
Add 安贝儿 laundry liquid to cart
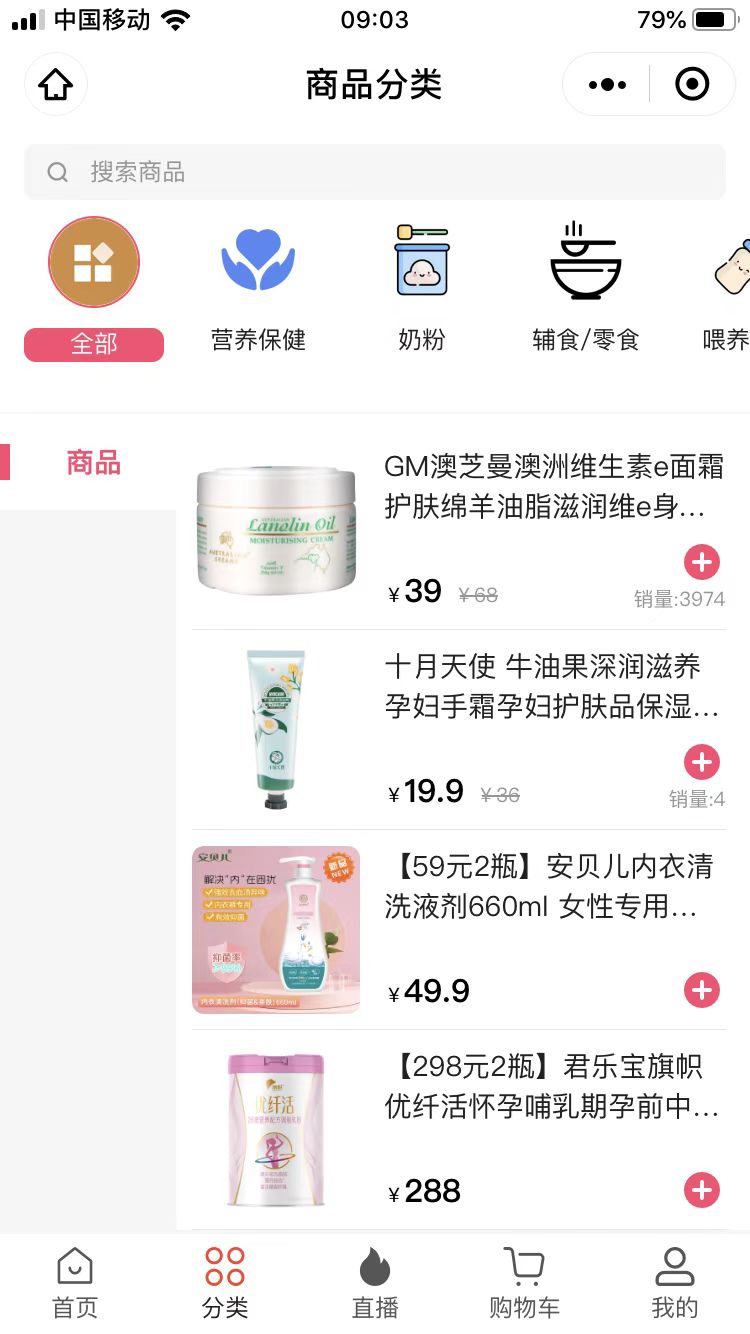click(702, 991)
